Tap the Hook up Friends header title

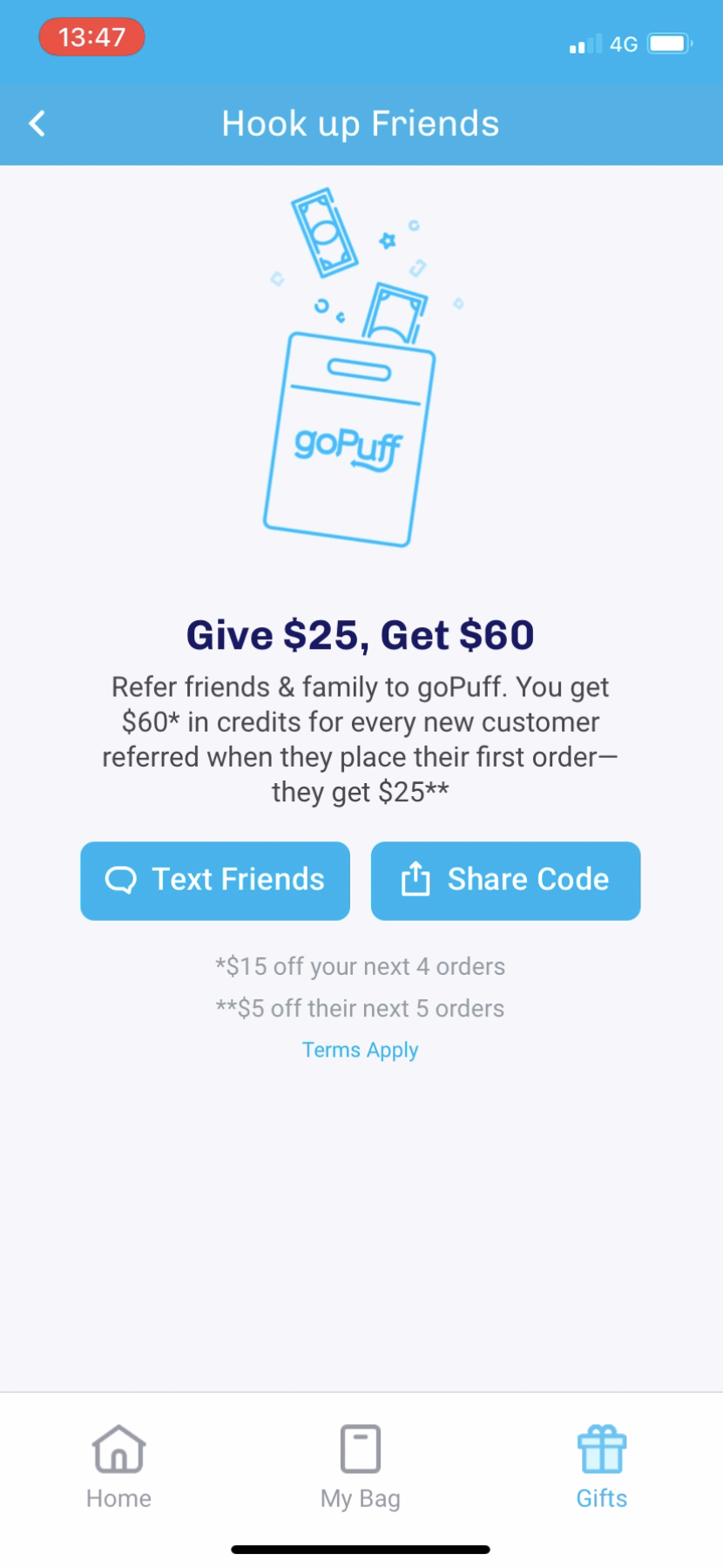[361, 124]
